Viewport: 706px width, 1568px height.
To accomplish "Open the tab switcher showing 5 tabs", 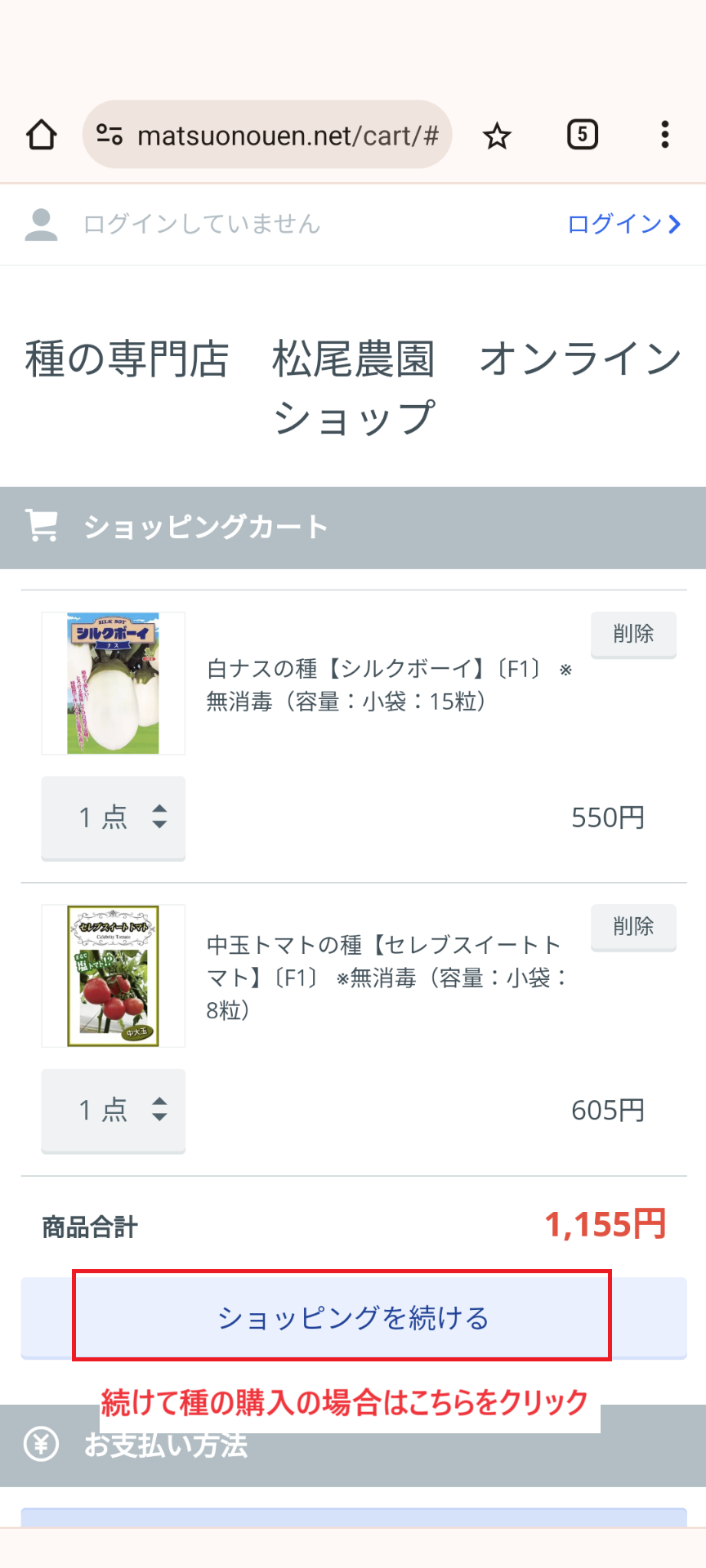I will point(583,135).
